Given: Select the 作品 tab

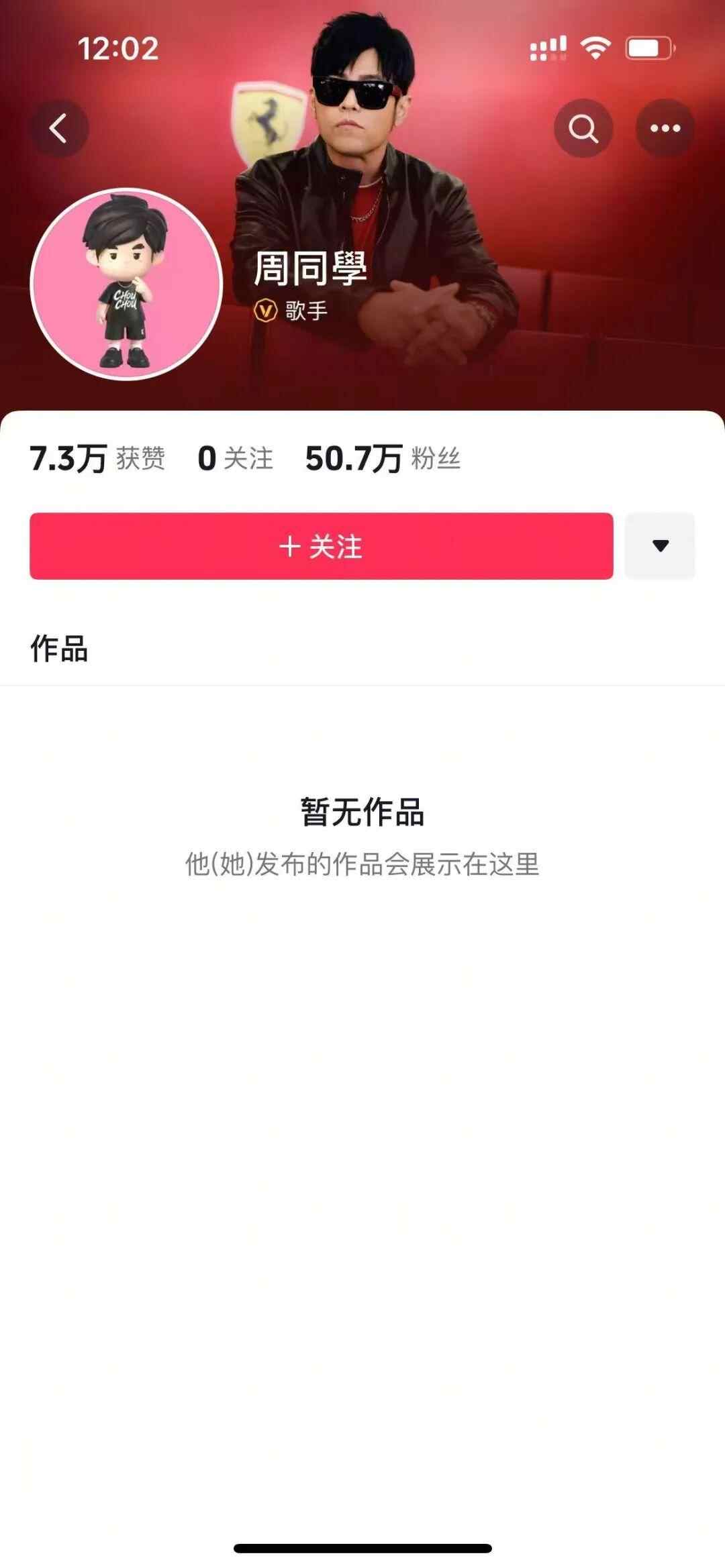Looking at the screenshot, I should coord(59,649).
